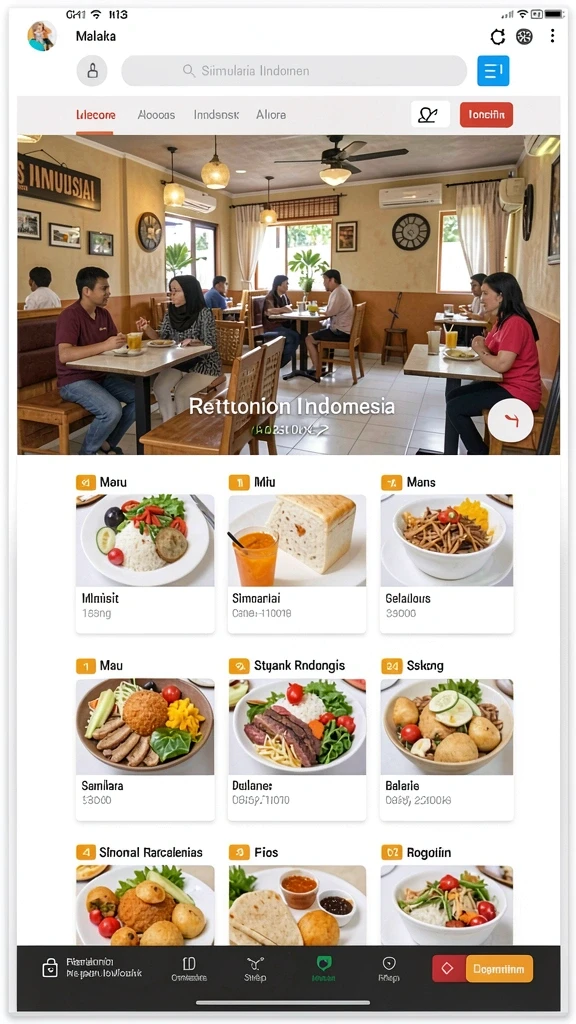View the Samilara dish card
Image resolution: width=576 pixels, height=1024 pixels.
[x=145, y=749]
